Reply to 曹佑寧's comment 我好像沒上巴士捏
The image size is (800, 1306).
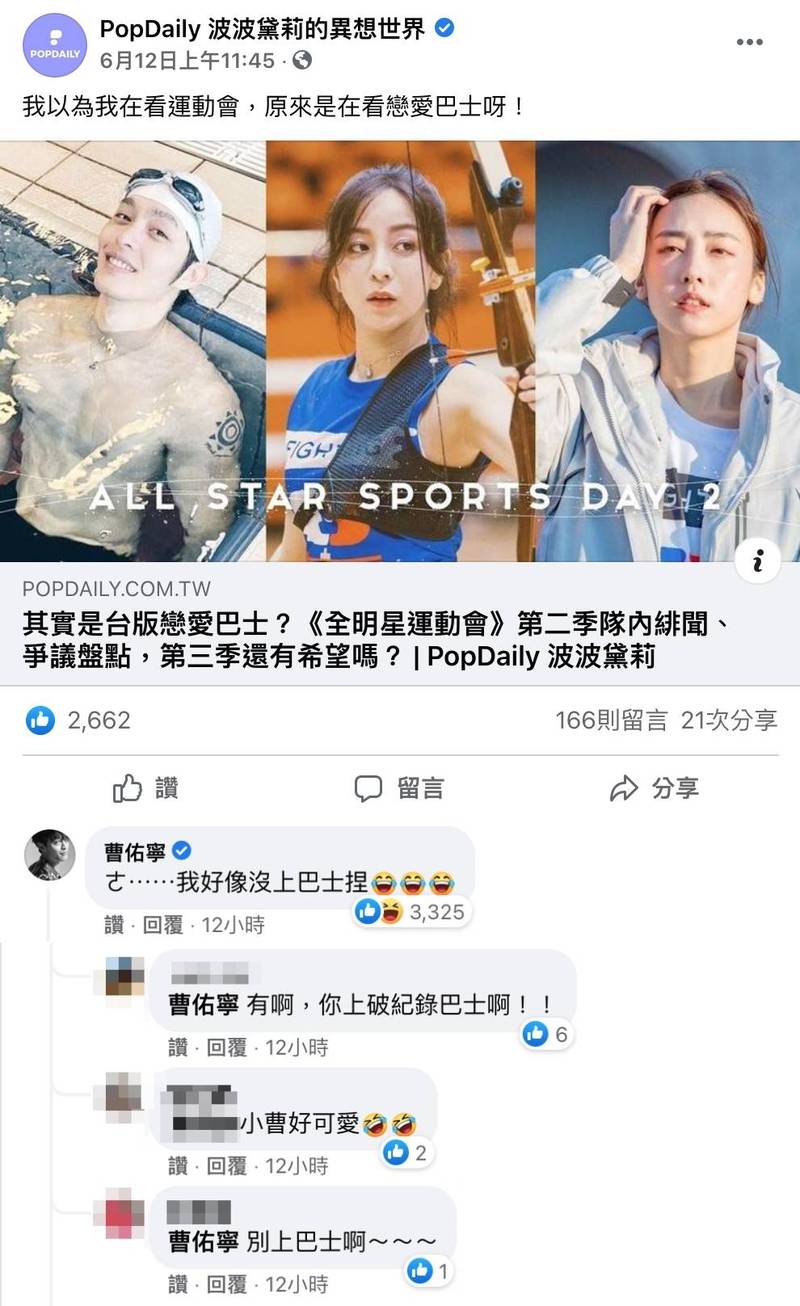(163, 925)
